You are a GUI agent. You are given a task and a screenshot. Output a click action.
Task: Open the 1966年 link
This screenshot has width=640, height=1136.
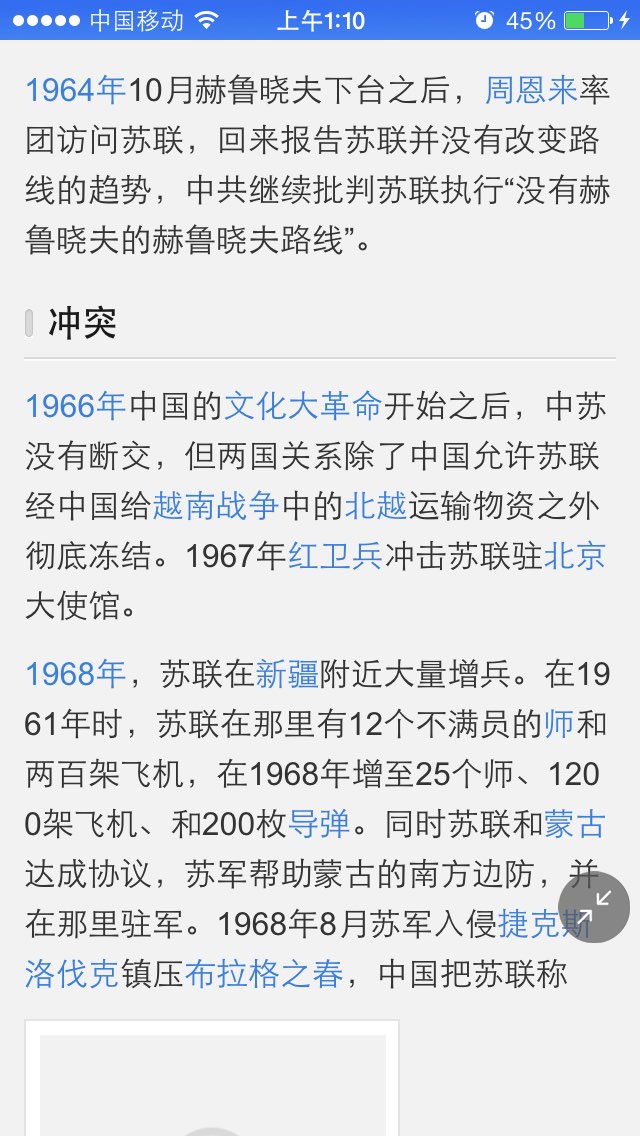[76, 406]
